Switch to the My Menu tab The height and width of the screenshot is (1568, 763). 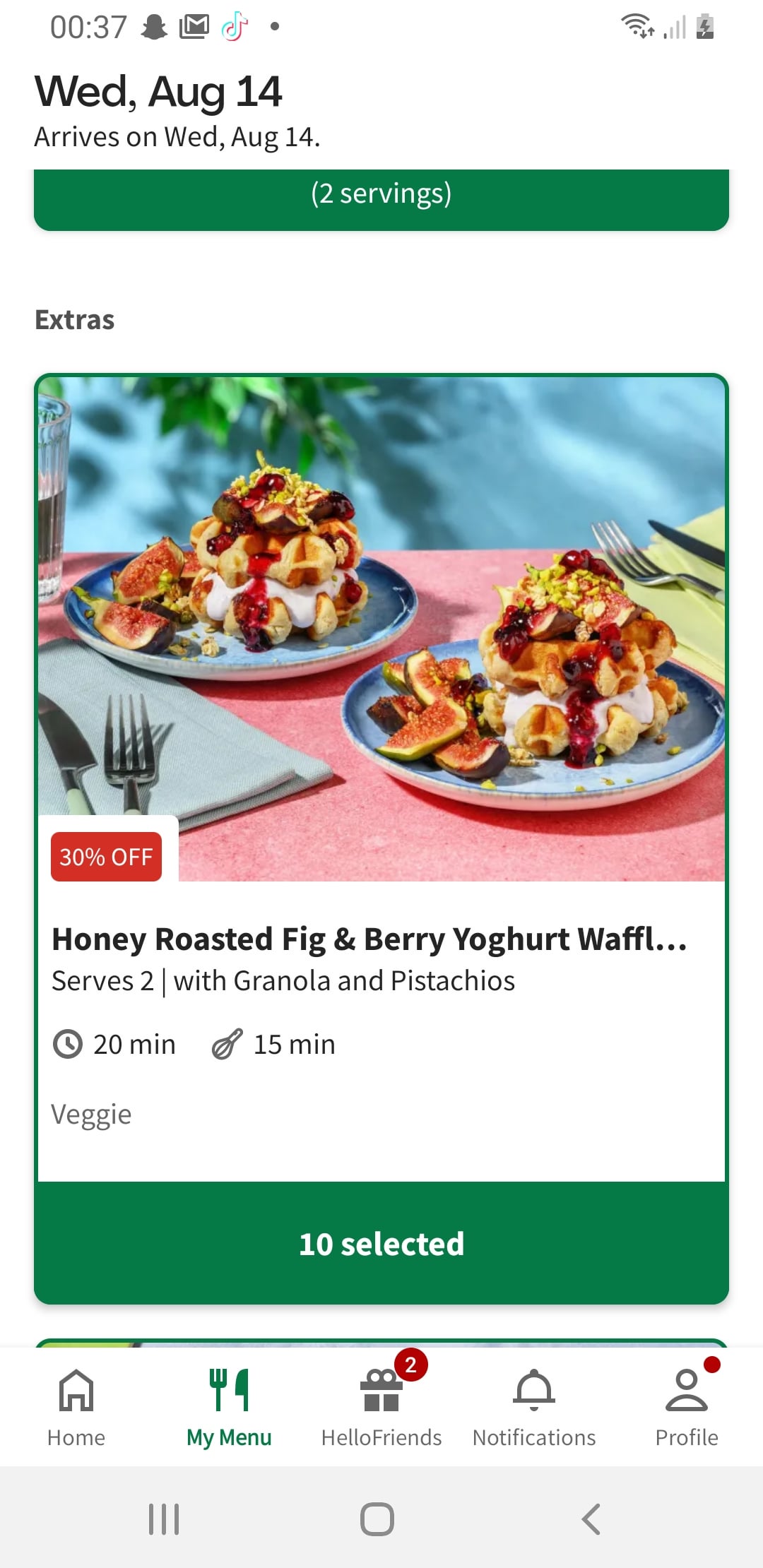point(229,1407)
